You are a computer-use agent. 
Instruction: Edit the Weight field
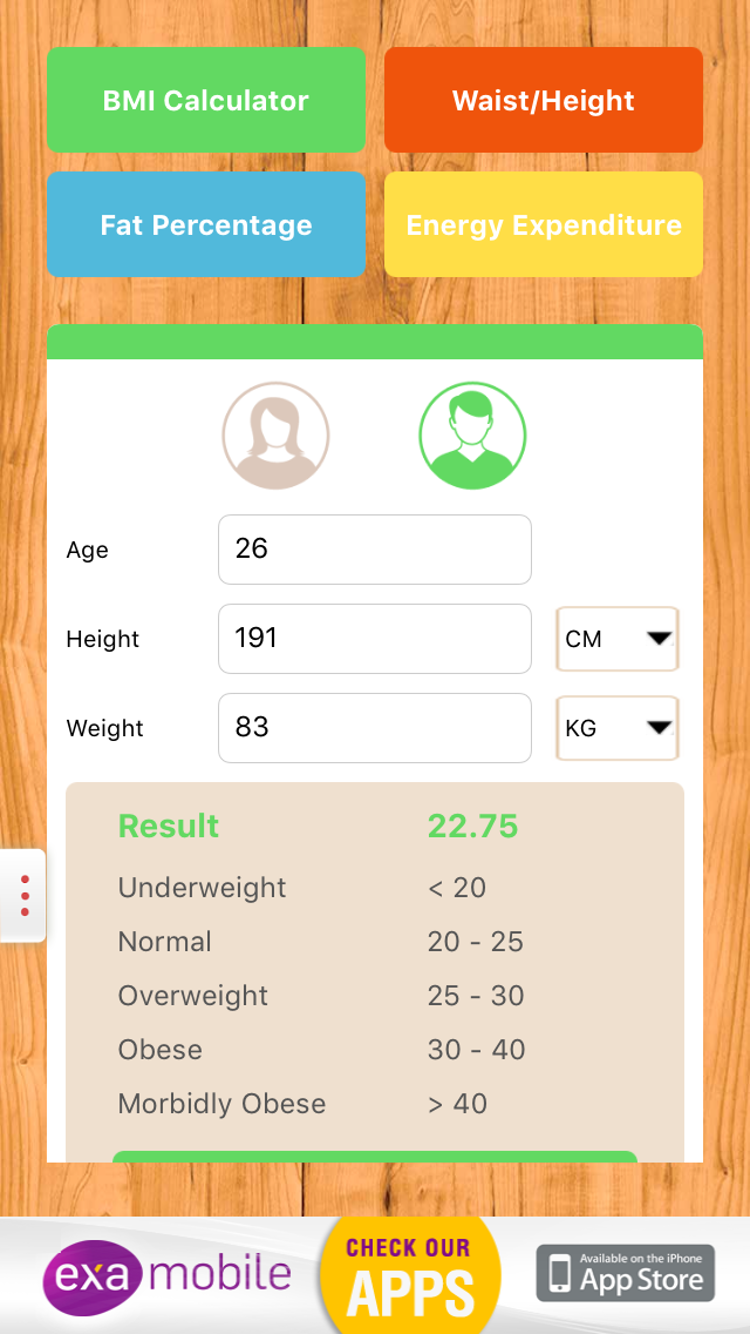coord(374,727)
